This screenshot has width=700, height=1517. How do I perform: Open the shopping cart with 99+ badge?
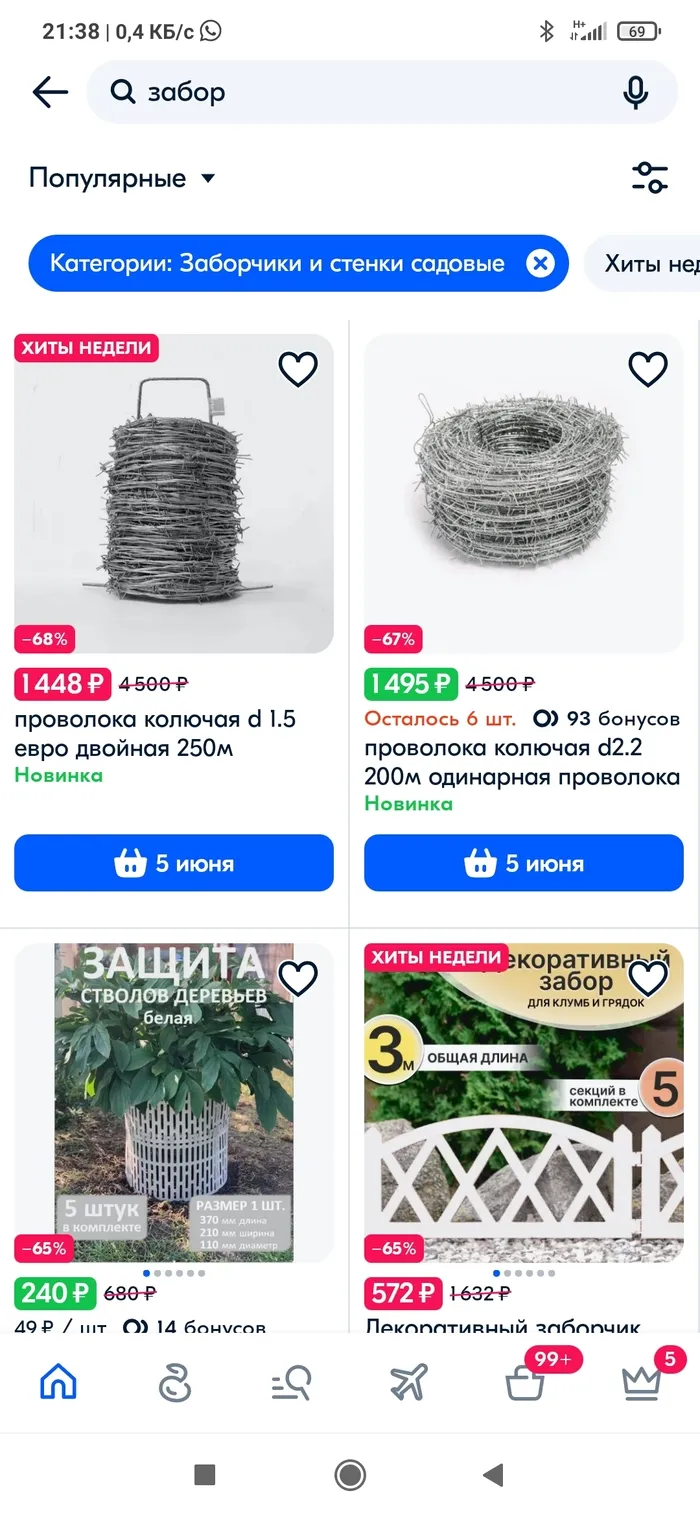(x=525, y=1384)
